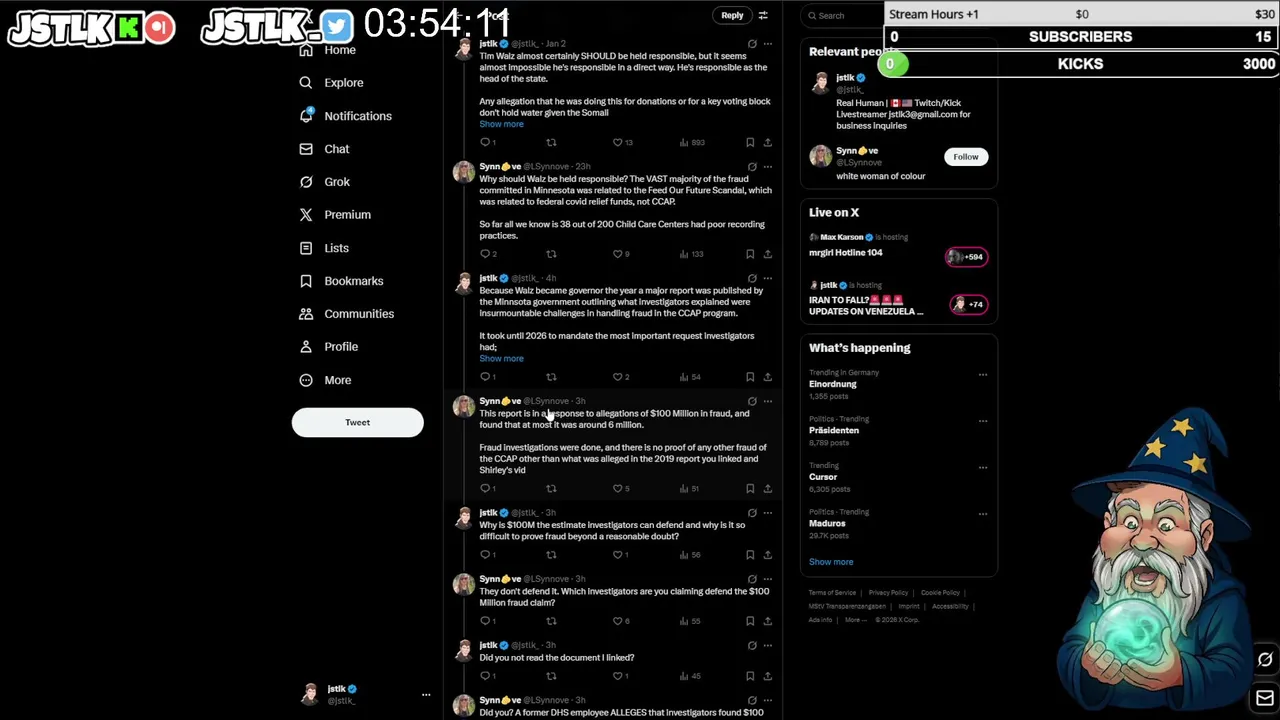The image size is (1280, 720).
Task: Compose a new post with Tweet button
Action: coord(357,422)
